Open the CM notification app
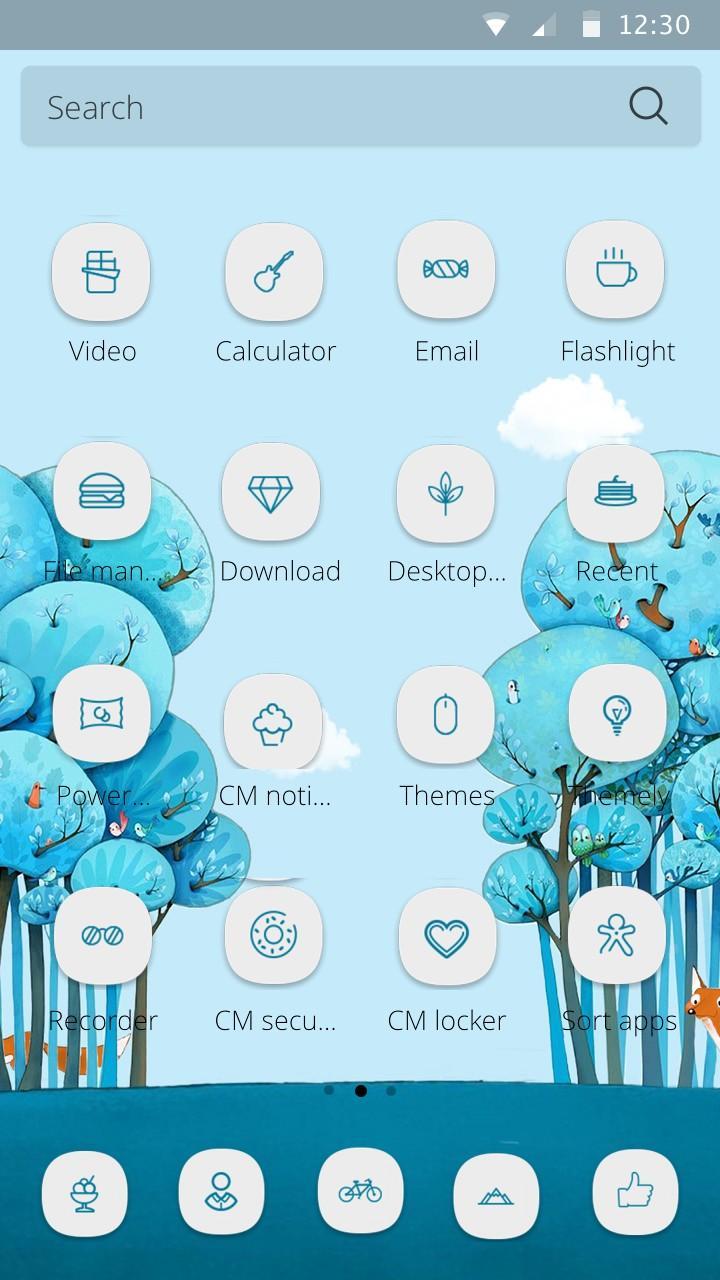The image size is (720, 1280). tap(273, 722)
